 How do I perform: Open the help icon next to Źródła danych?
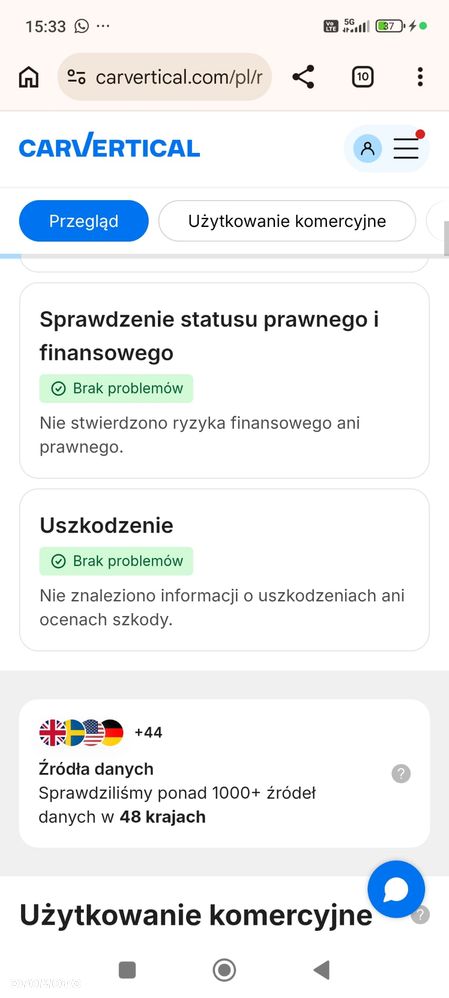tap(401, 774)
